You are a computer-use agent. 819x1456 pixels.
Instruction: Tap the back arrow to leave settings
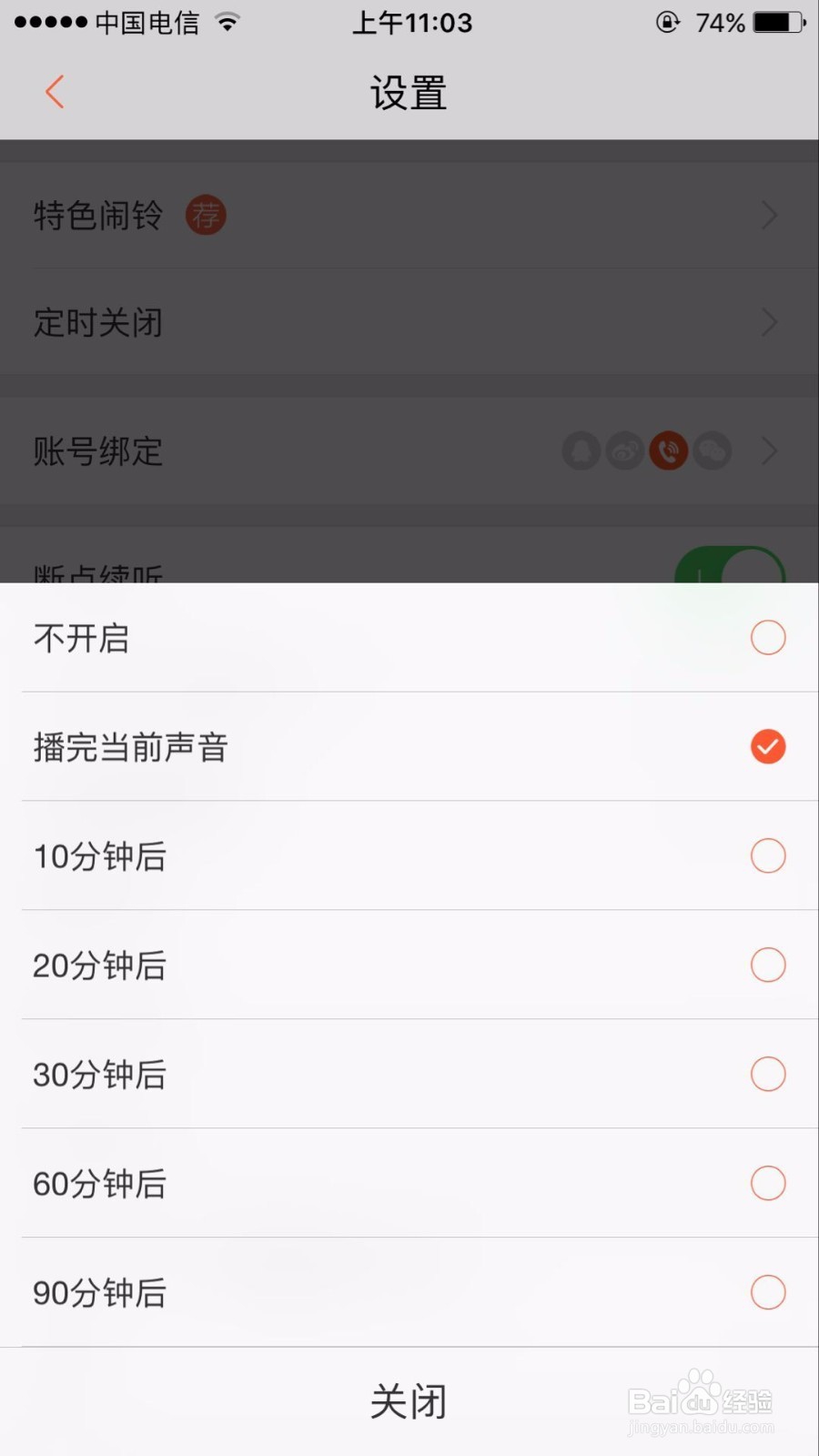tap(53, 91)
